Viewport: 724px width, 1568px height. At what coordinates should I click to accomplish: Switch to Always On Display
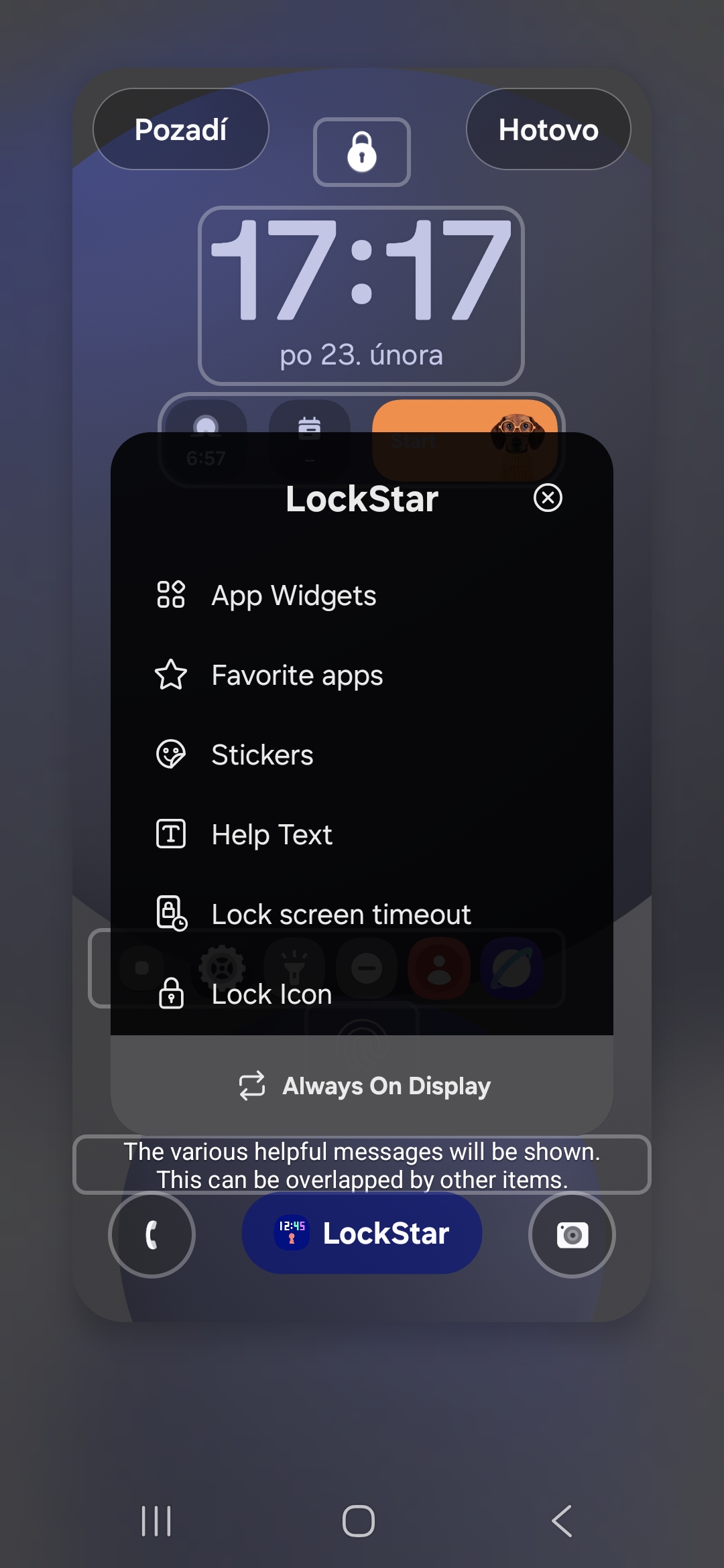tap(365, 1086)
